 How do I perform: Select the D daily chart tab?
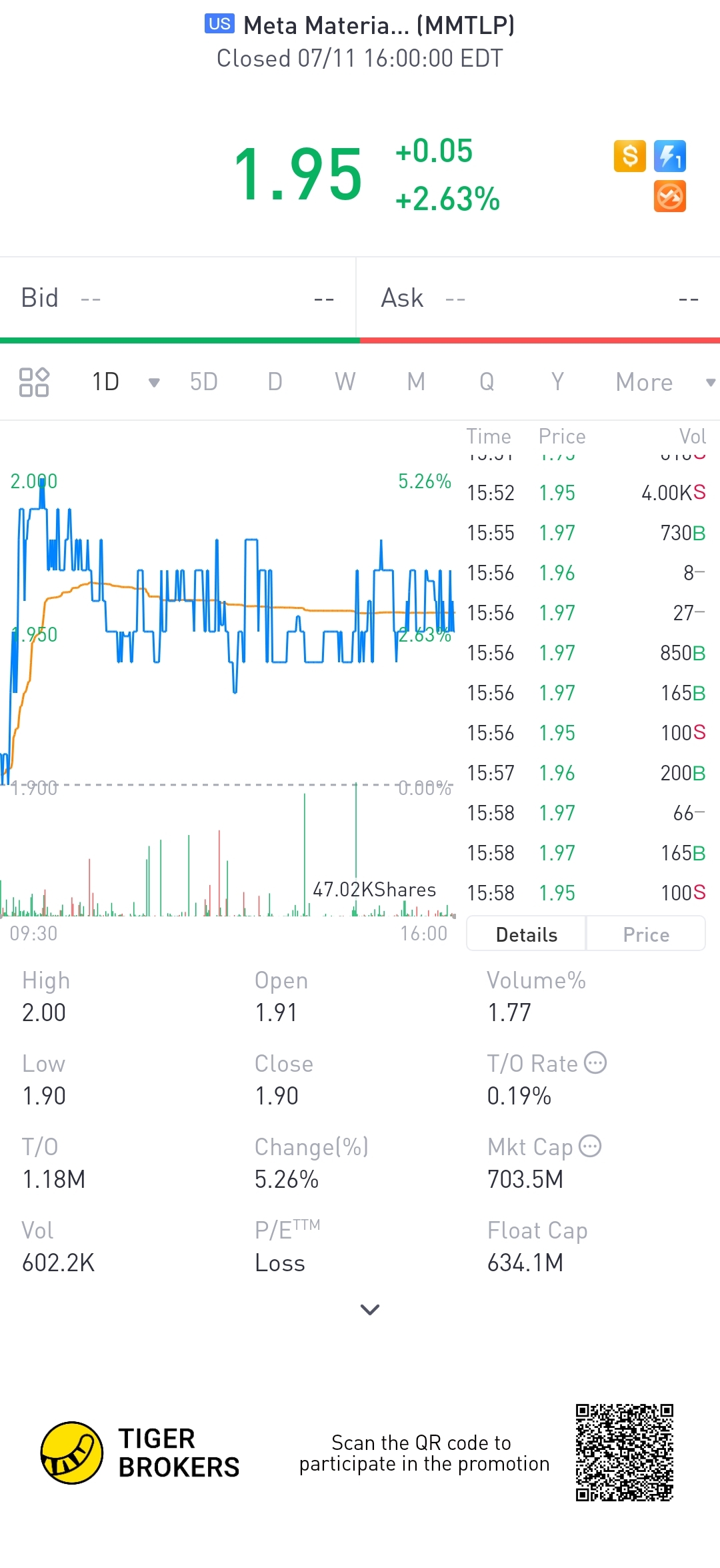point(275,382)
